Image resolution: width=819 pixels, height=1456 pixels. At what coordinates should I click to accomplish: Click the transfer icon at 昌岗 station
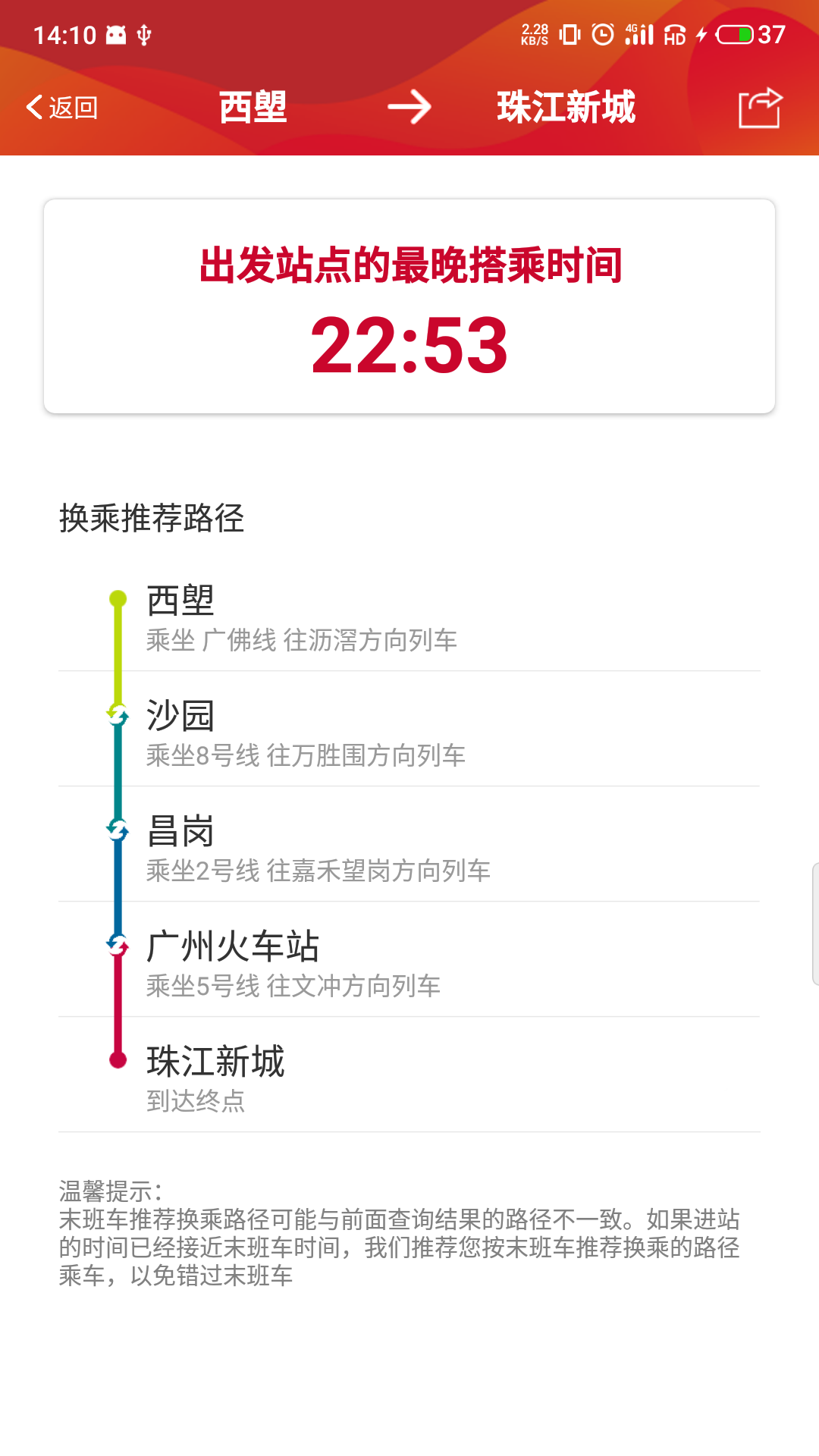[x=118, y=830]
